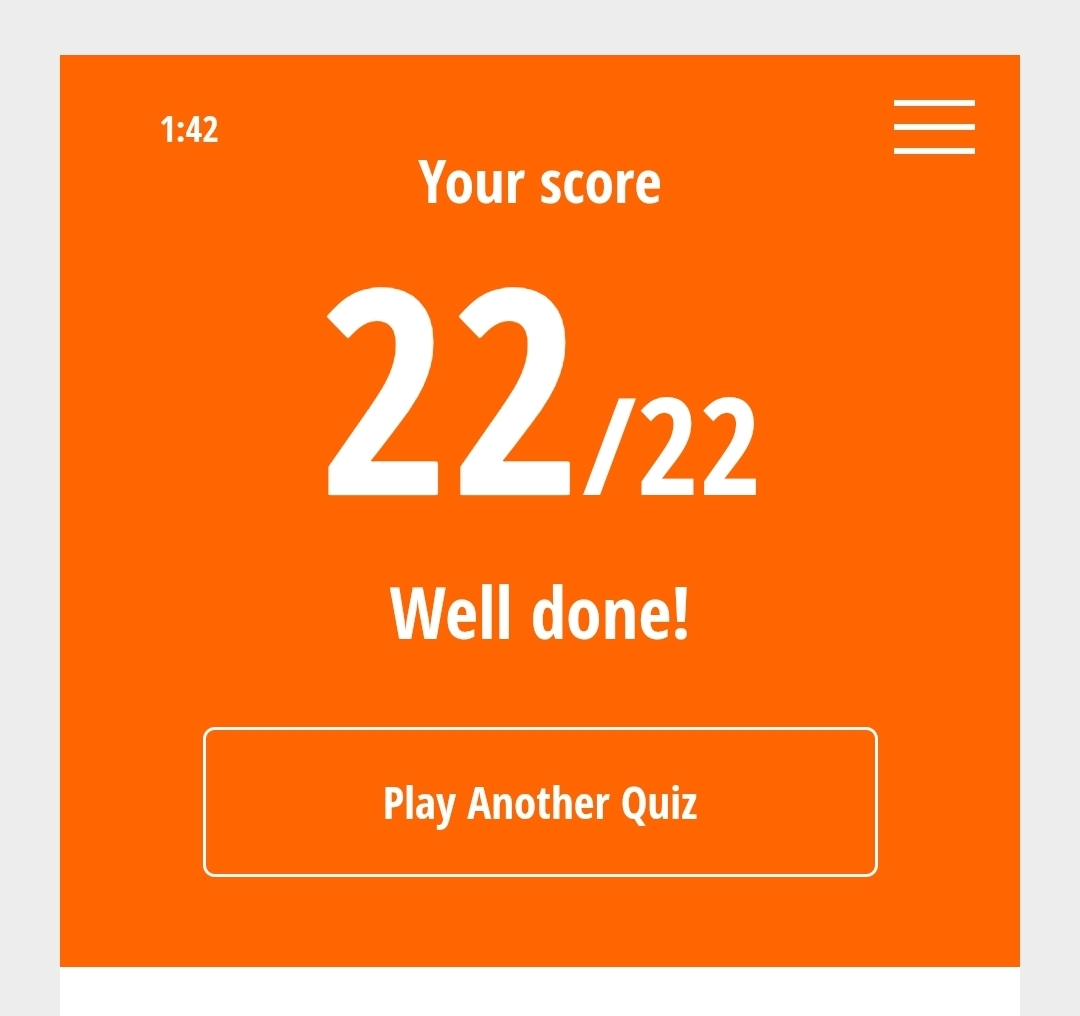
Task: Tap Play Another Quiz button
Action: pos(540,802)
